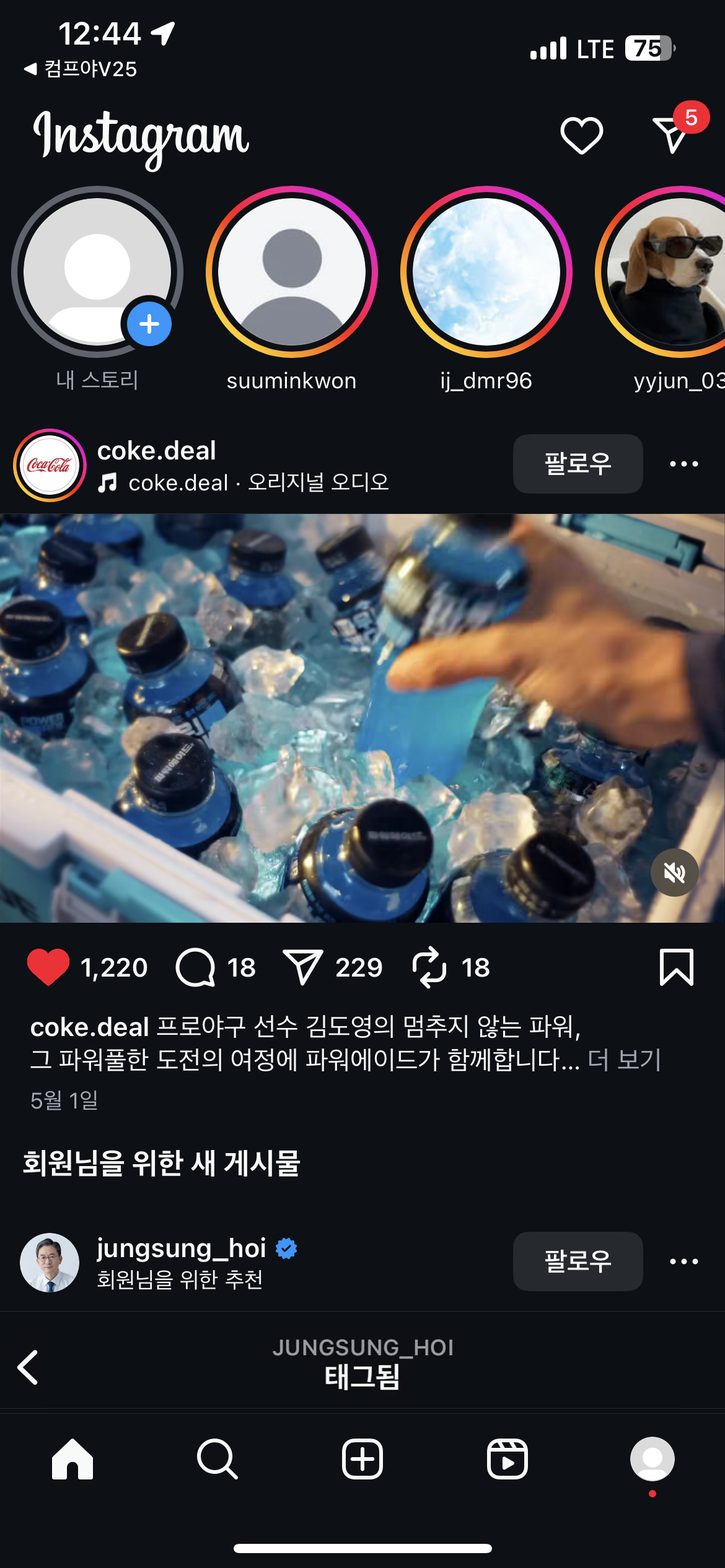Screen dimensions: 725x1568
Task: Open comments on coke.deal post
Action: point(196,967)
